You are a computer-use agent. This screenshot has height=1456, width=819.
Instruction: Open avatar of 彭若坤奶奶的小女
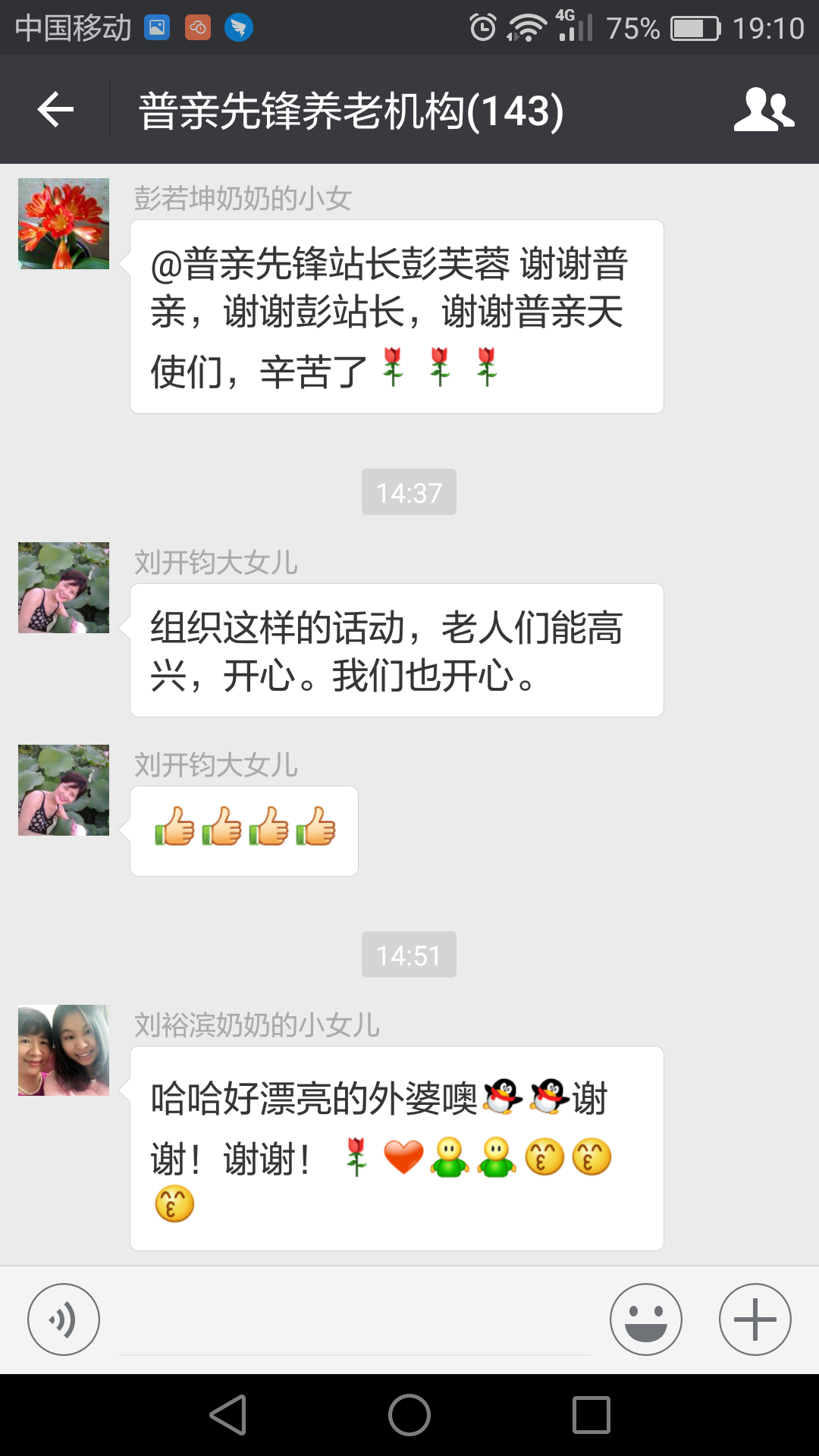pos(64,224)
